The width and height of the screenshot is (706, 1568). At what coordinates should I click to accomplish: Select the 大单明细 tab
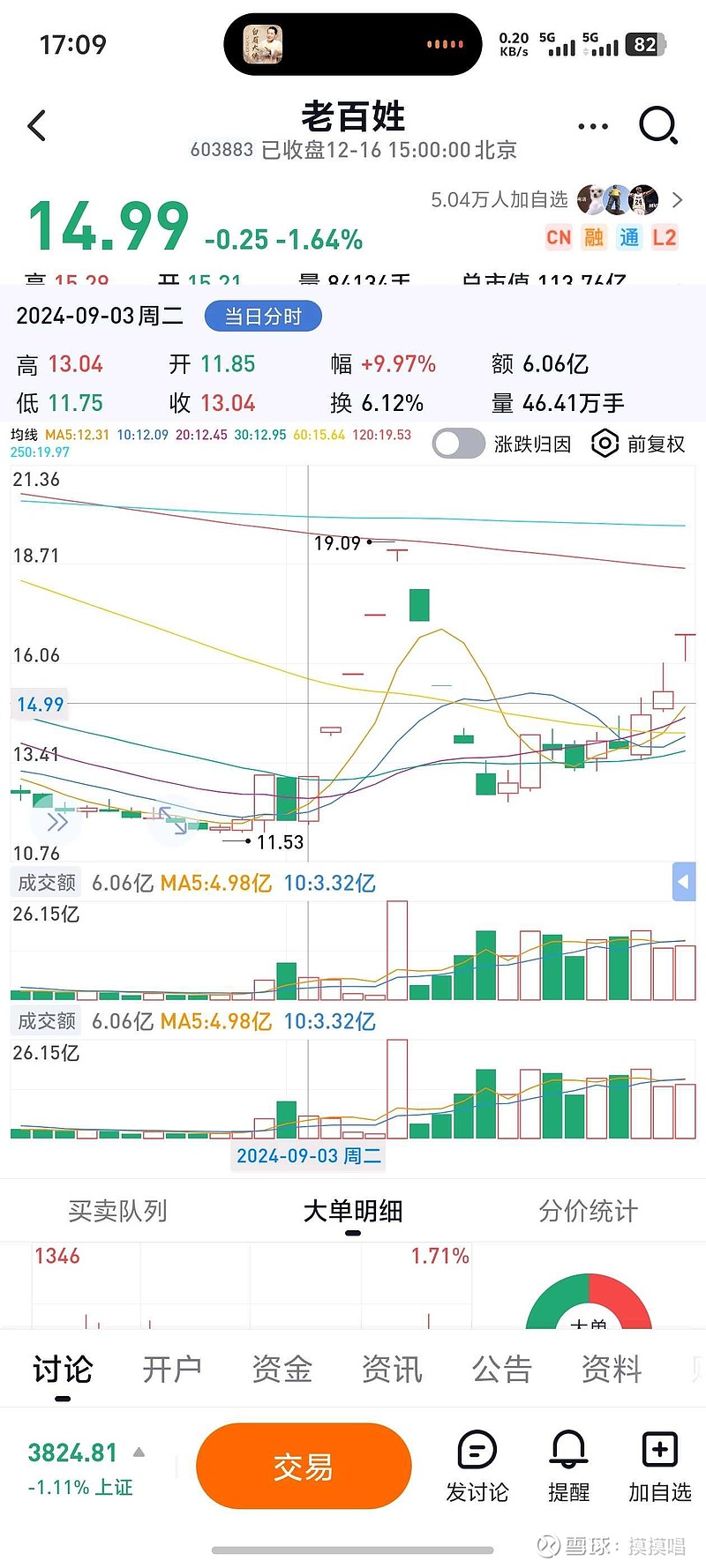pyautogui.click(x=353, y=1211)
